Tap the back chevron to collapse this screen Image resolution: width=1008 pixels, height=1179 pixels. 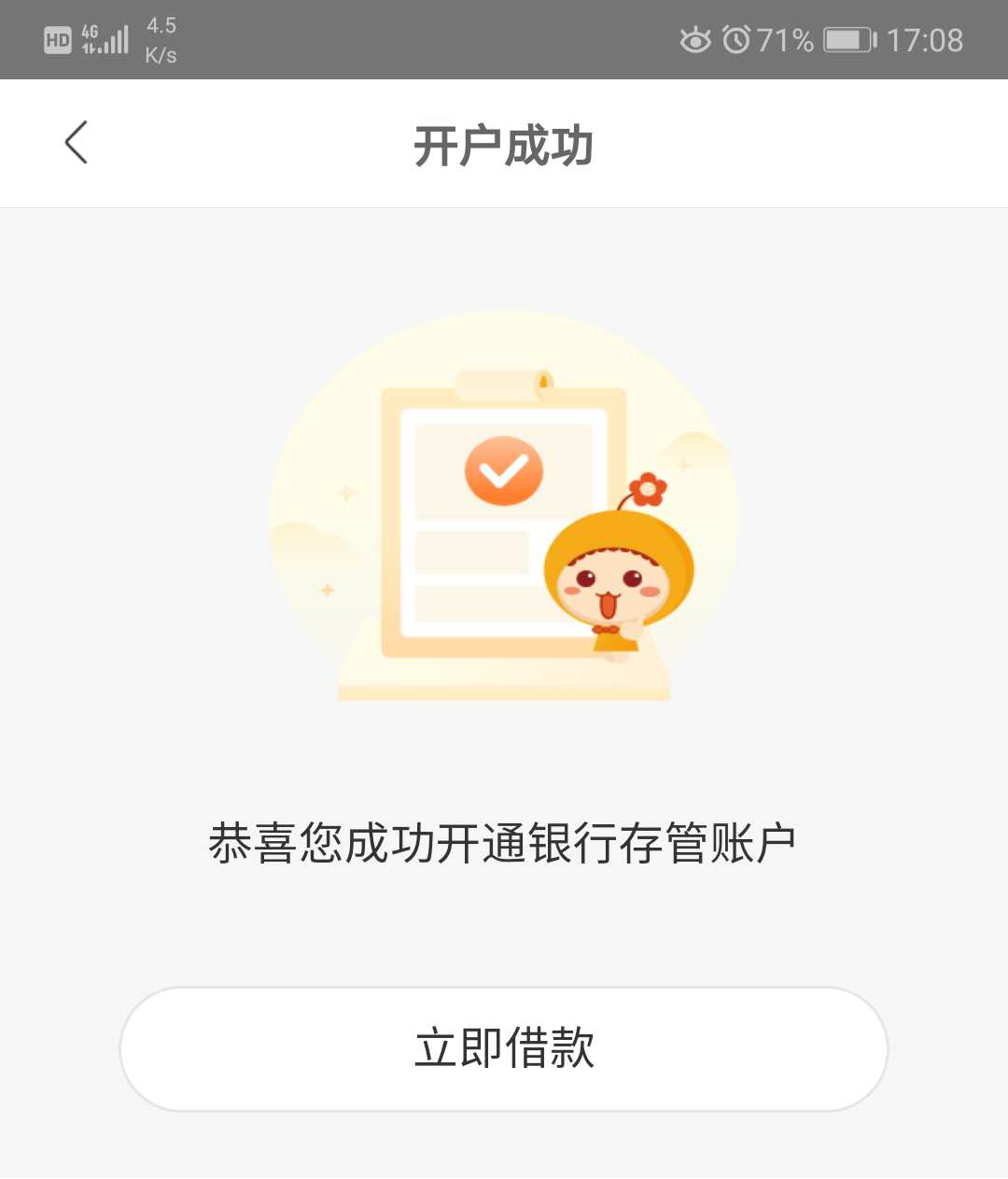76,142
